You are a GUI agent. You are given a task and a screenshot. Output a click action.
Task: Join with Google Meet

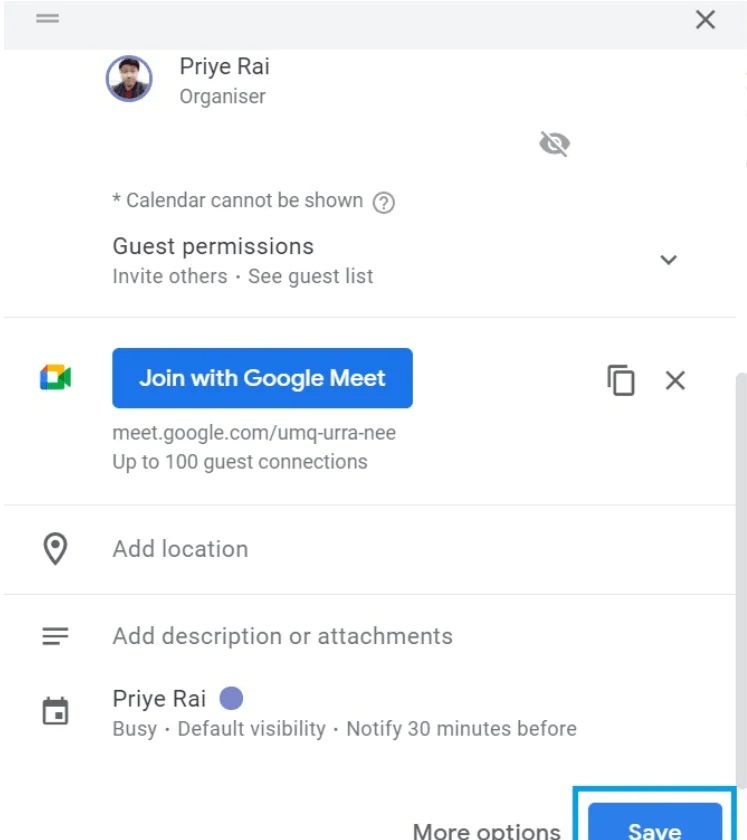pyautogui.click(x=262, y=378)
